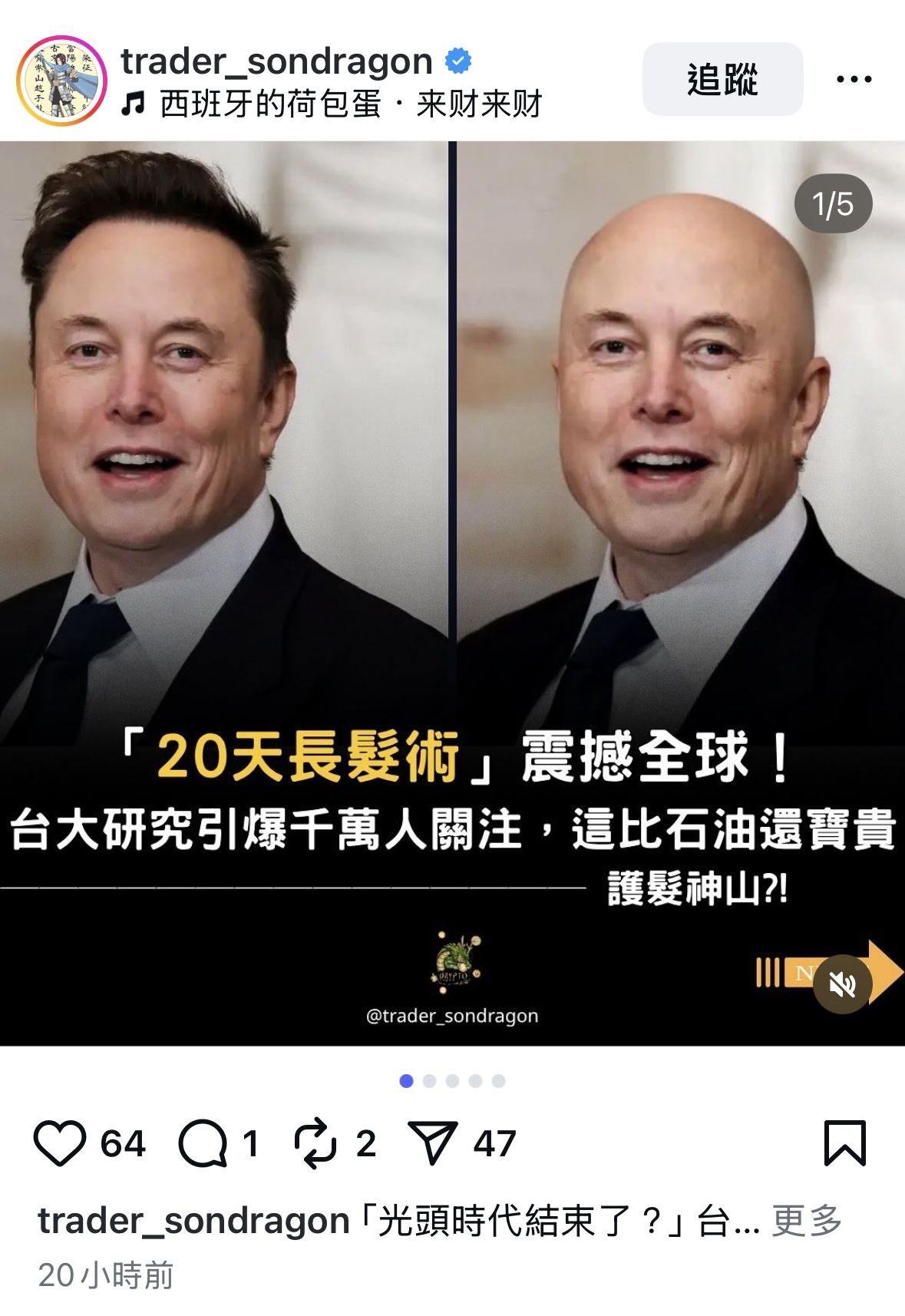Like the post with the heart icon
This screenshot has height=1316, width=905.
click(x=60, y=1143)
